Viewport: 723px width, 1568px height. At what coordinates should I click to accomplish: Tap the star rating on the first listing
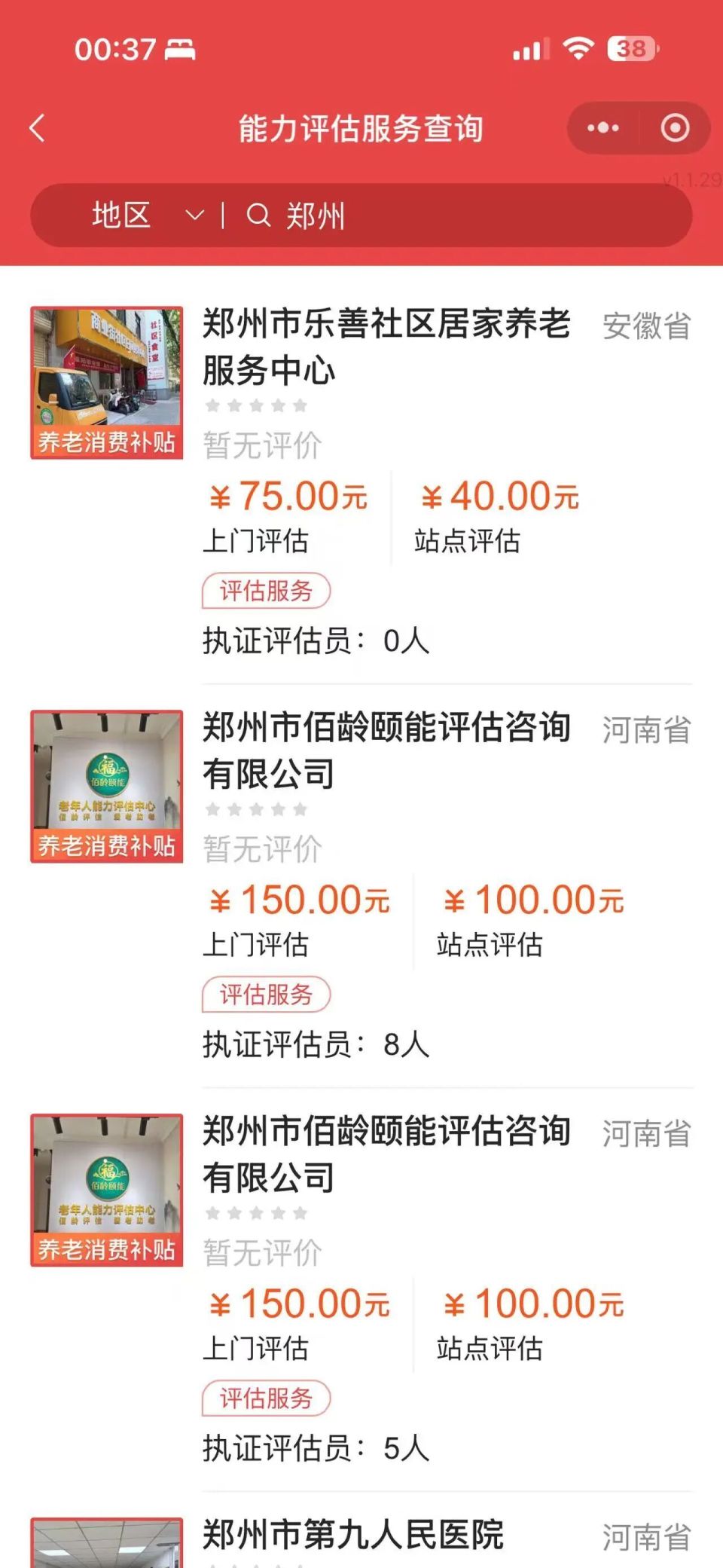(256, 404)
